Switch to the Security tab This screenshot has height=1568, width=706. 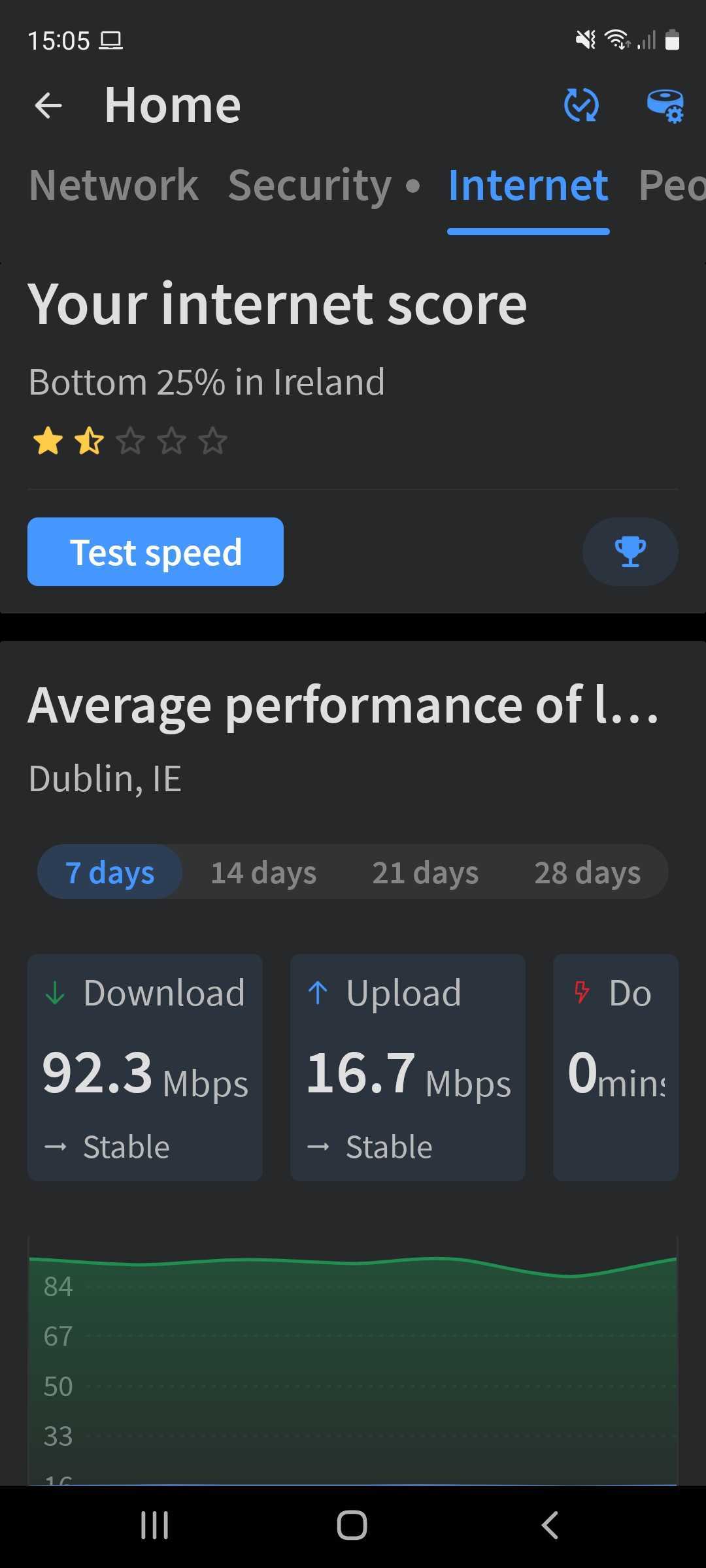click(310, 185)
